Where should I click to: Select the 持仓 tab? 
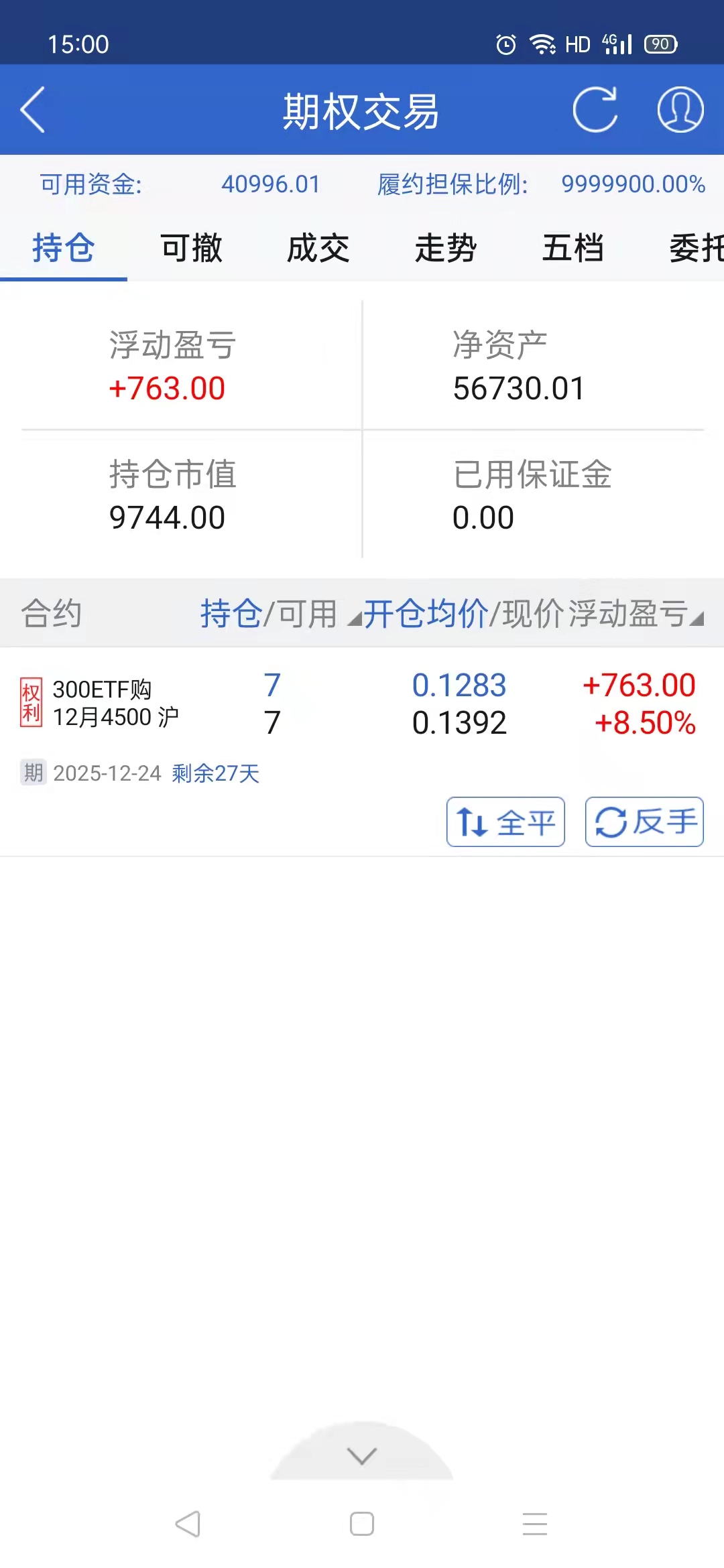pyautogui.click(x=64, y=249)
